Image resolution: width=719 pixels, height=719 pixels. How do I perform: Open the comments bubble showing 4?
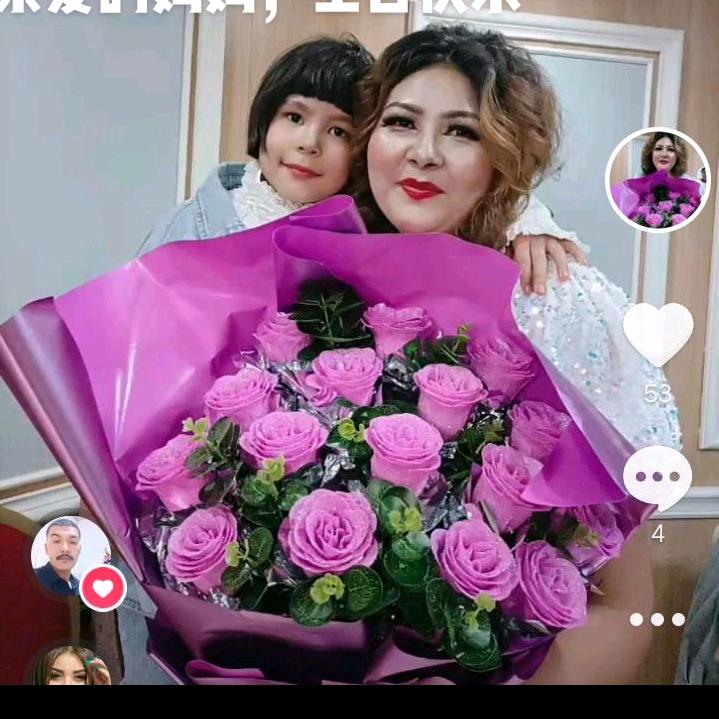click(658, 477)
